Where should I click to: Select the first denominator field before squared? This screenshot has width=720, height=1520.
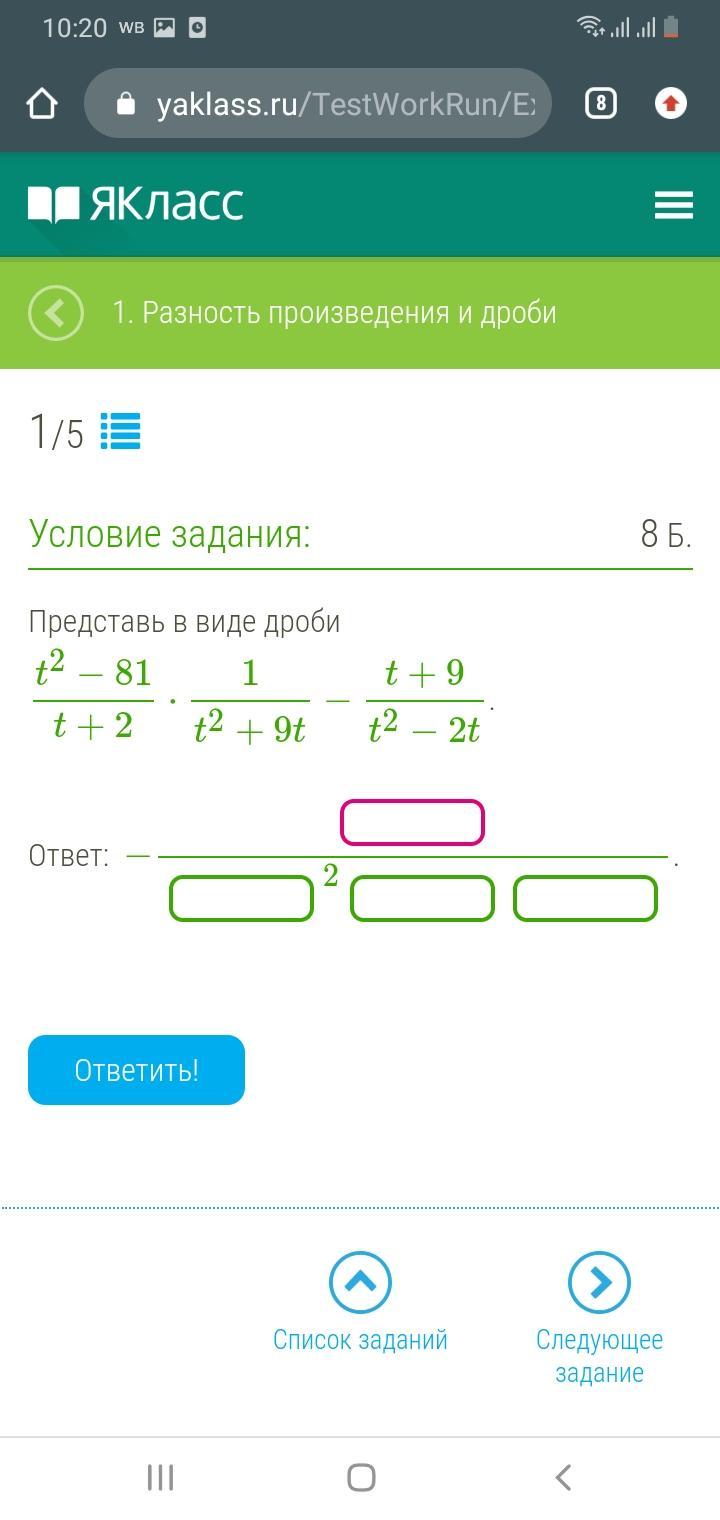tap(241, 898)
